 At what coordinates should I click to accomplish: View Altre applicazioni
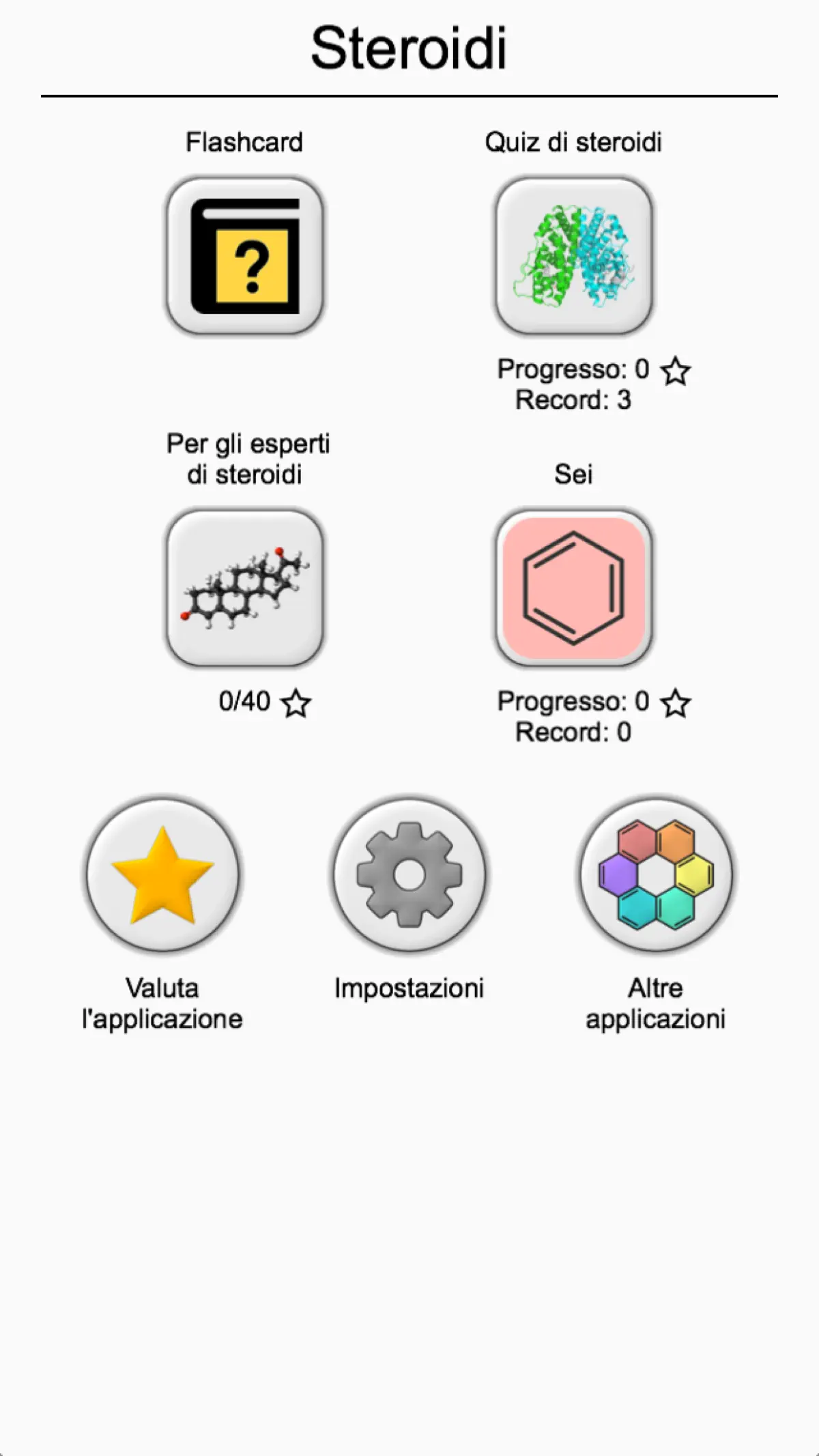[656, 874]
